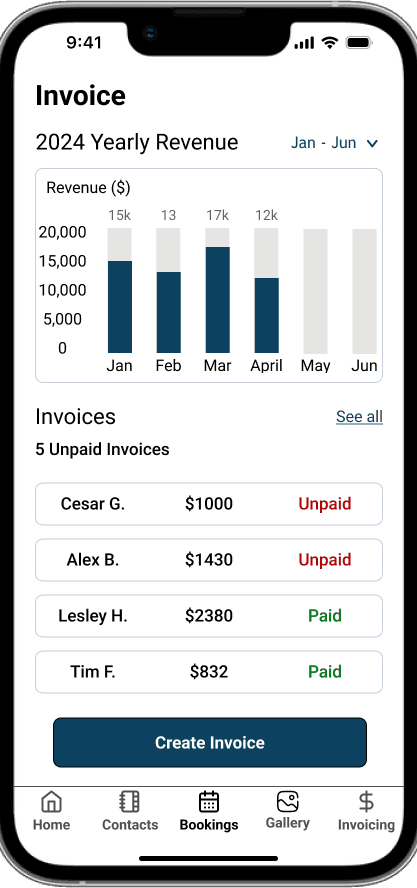The height and width of the screenshot is (888, 417).
Task: Expand the Jan - Jun date range dropdown
Action: pos(334,143)
